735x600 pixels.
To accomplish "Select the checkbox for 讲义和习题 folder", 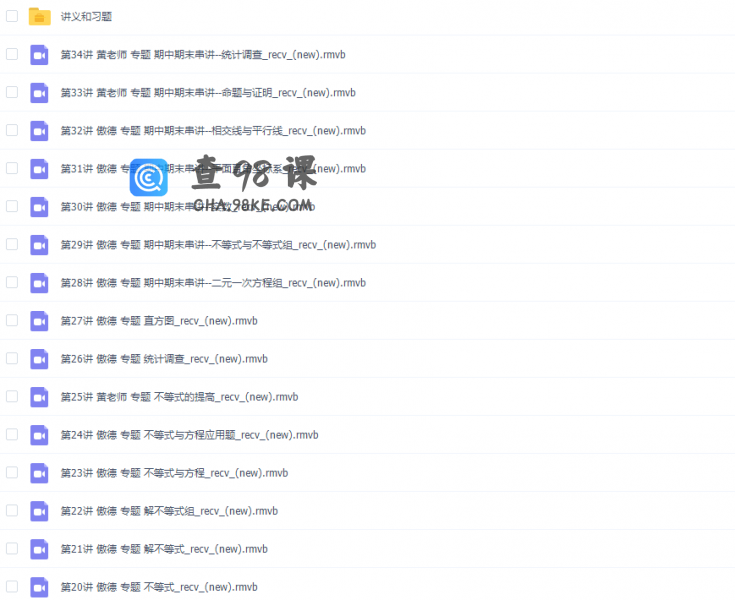I will (12, 16).
